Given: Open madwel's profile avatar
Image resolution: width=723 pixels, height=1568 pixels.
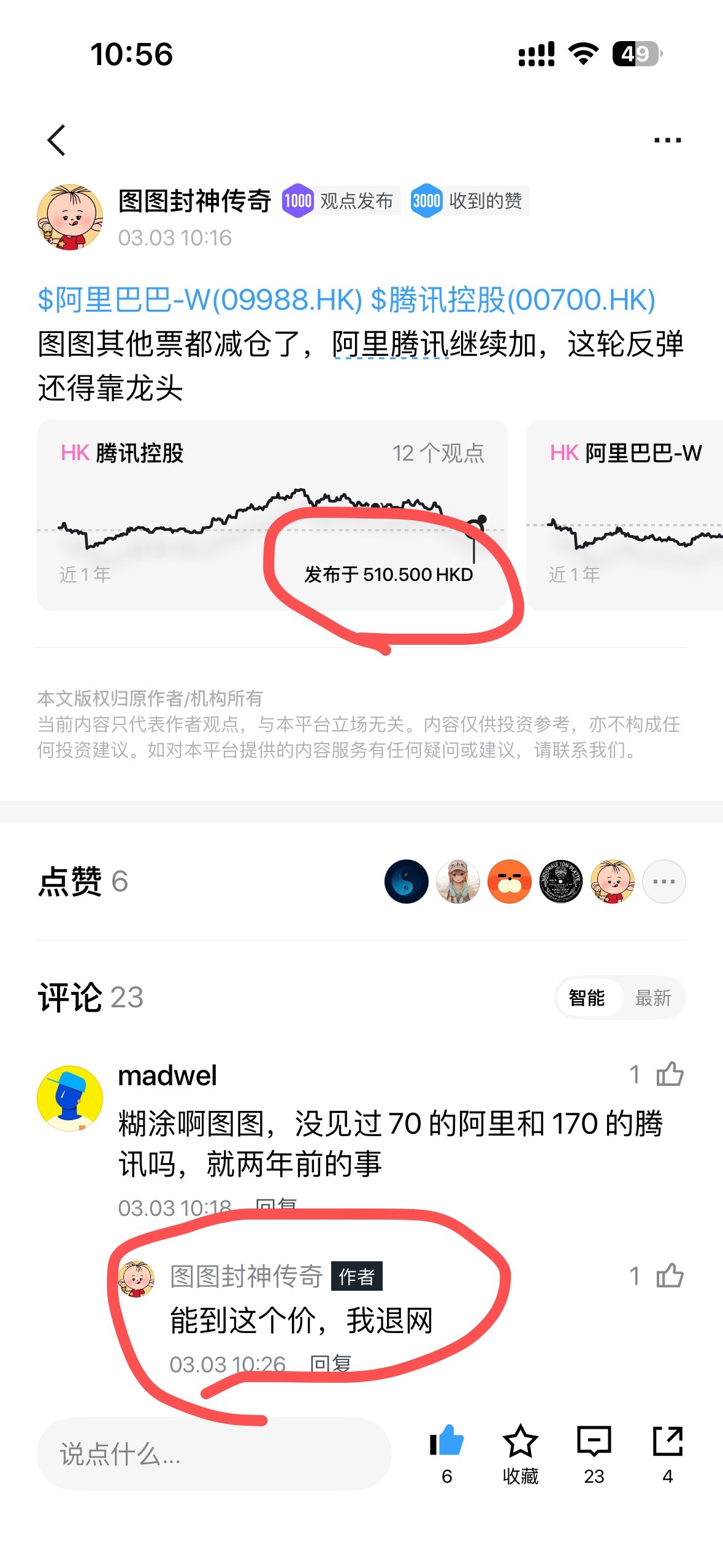Looking at the screenshot, I should click(x=70, y=1099).
